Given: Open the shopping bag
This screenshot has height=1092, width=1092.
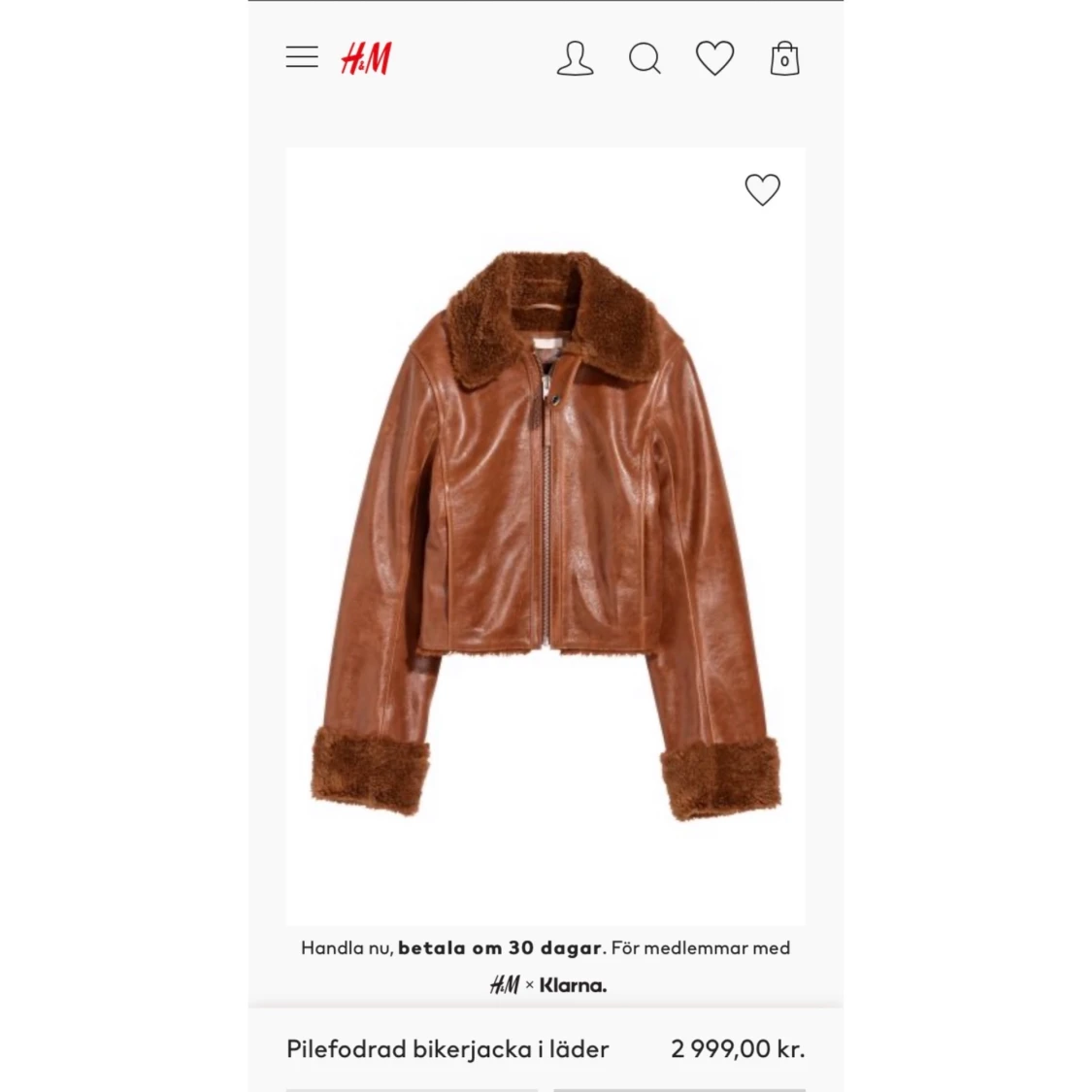Looking at the screenshot, I should [784, 59].
